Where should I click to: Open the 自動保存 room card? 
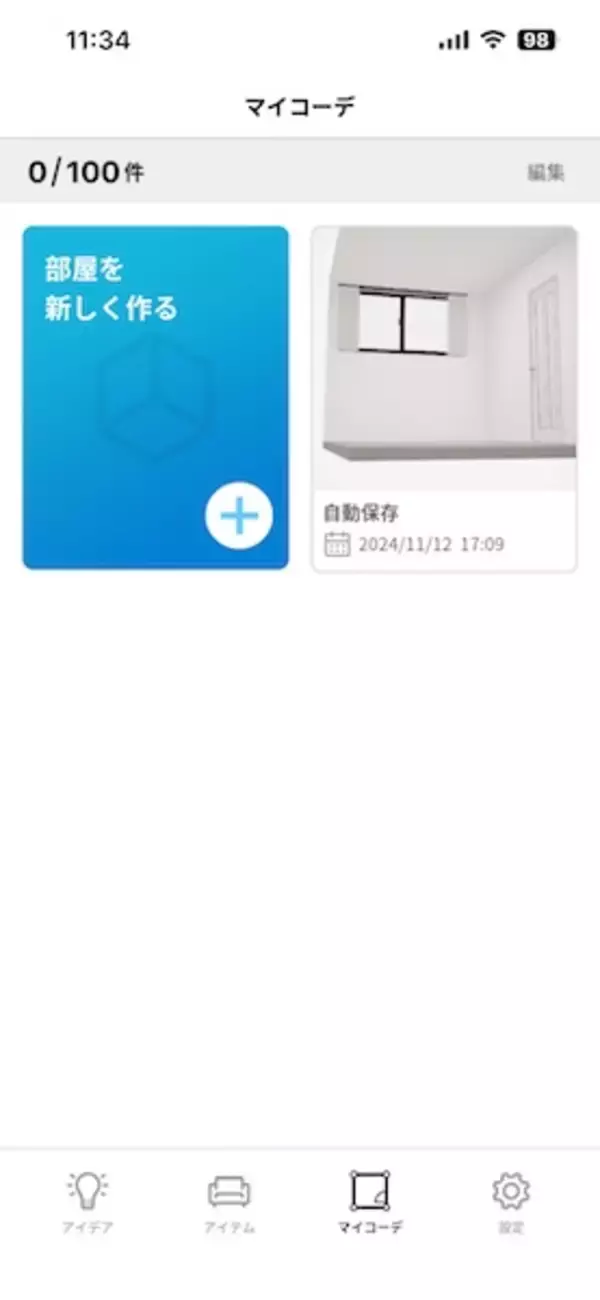[444, 398]
